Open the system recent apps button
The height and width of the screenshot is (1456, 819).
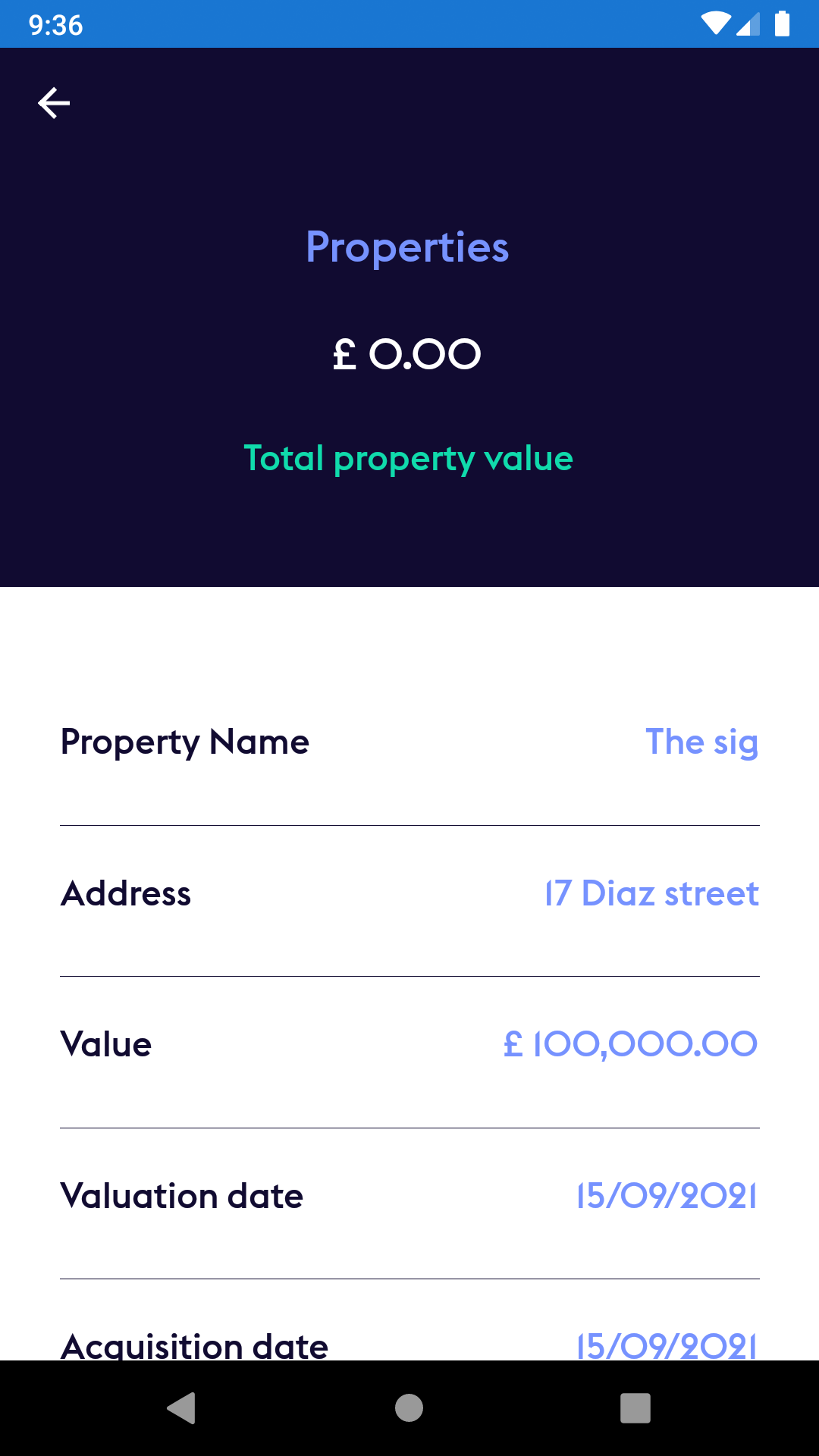point(635,1408)
